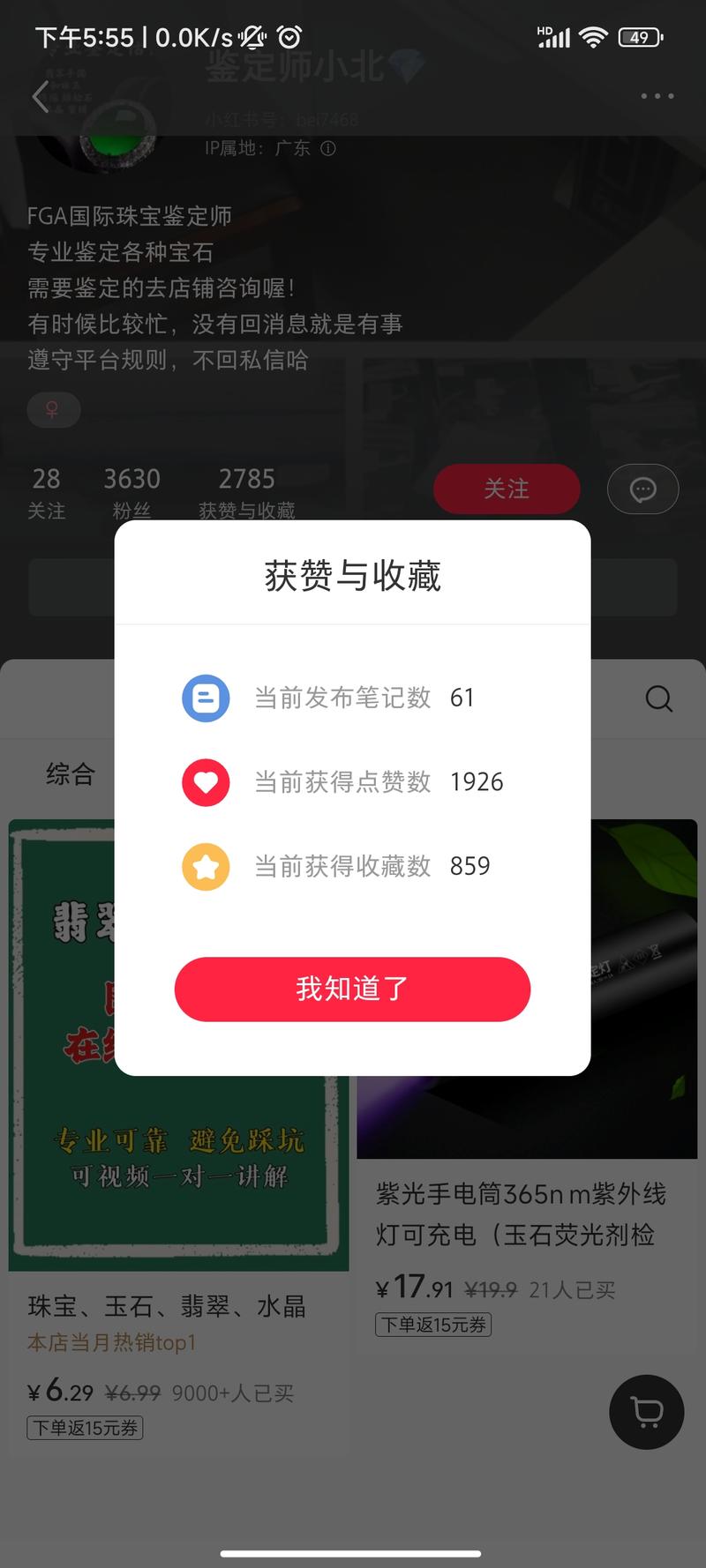Click the red heart likes icon

point(206,782)
